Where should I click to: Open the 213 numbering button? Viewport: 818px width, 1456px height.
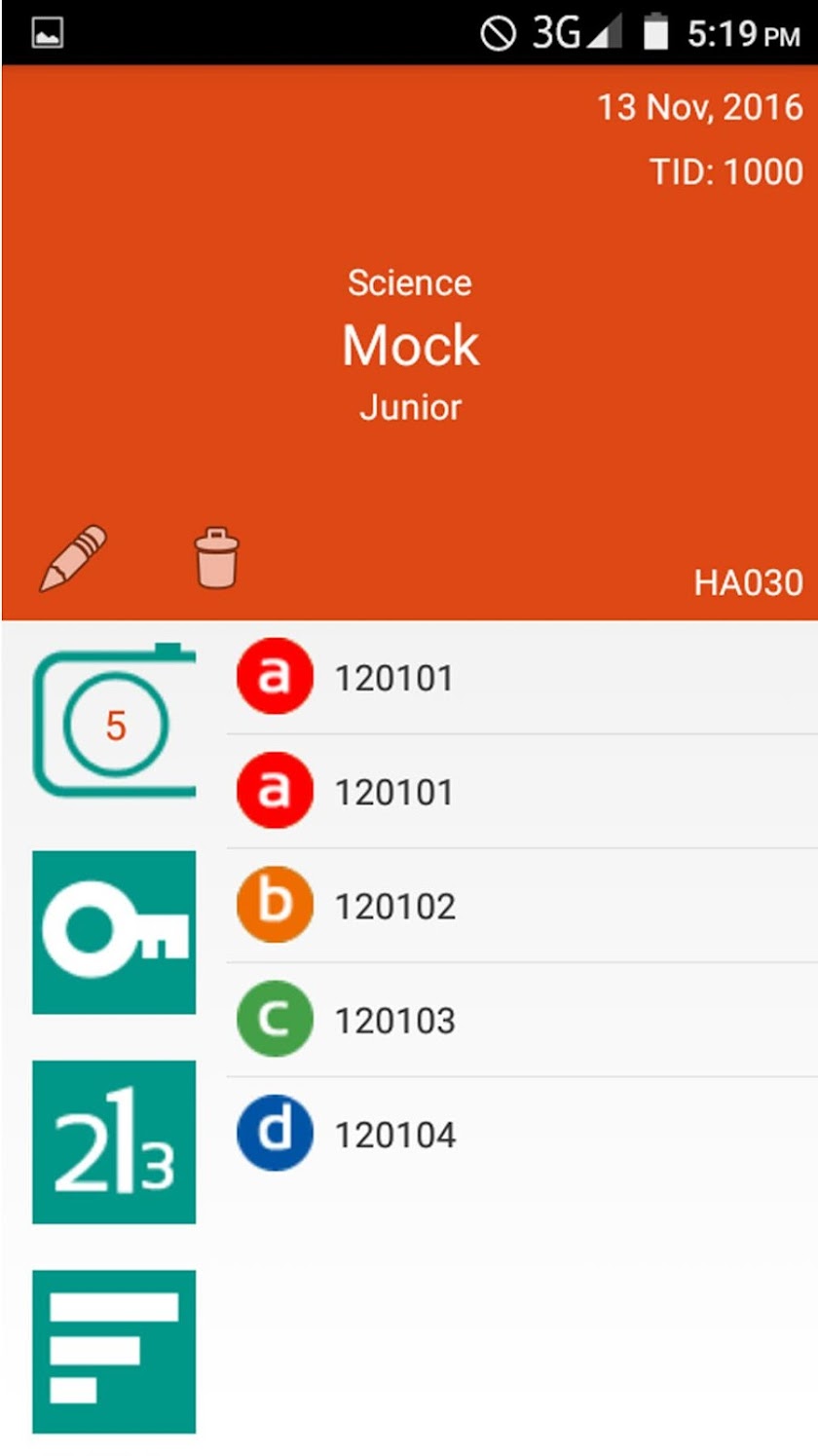coord(114,1141)
